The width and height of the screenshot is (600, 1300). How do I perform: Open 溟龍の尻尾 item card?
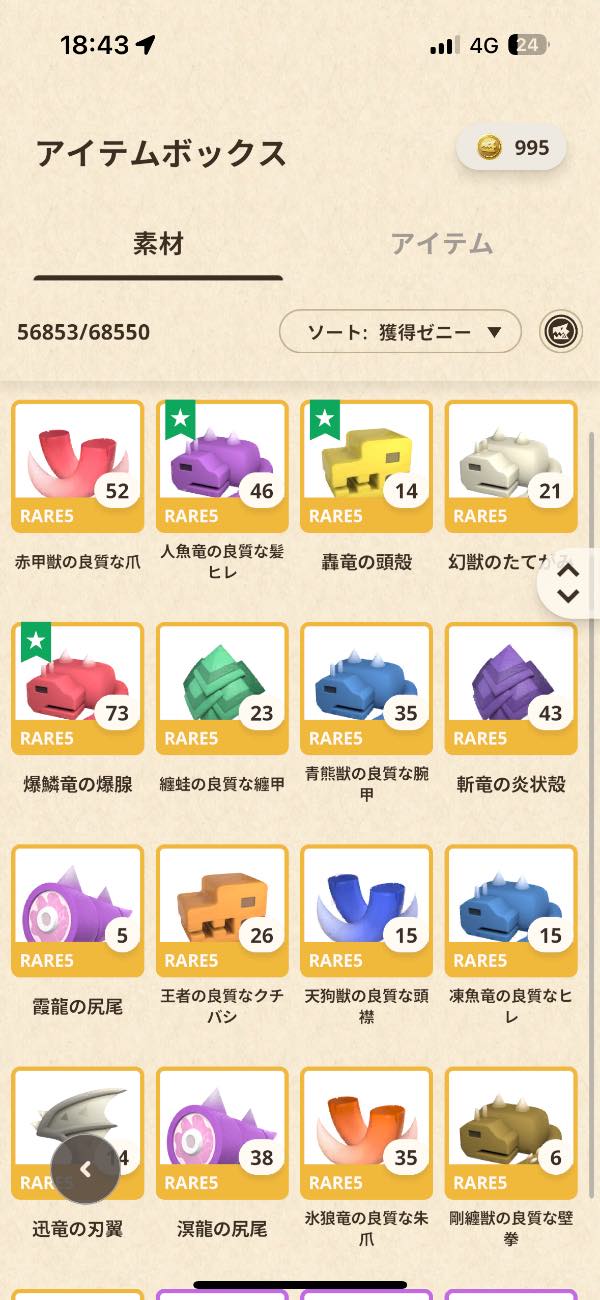point(222,1133)
